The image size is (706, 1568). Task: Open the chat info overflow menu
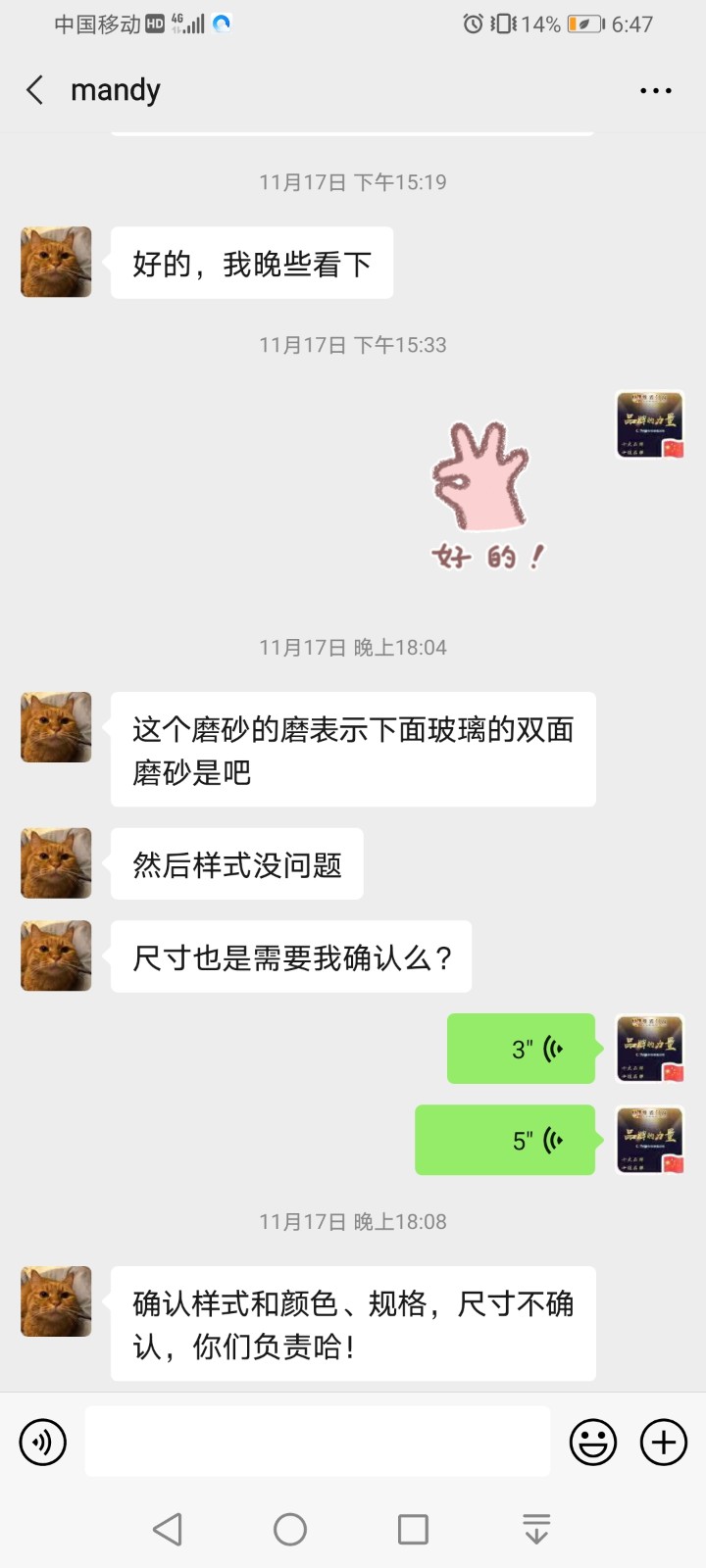655,90
